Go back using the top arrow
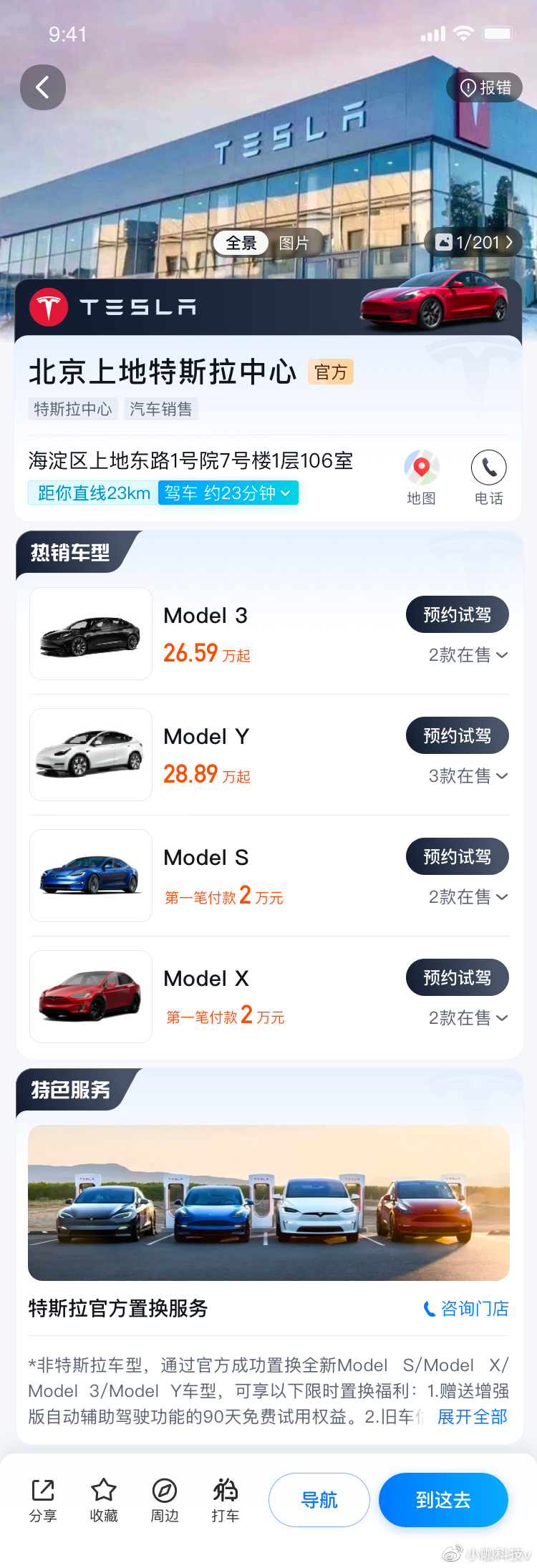The image size is (537, 1568). coord(43,87)
